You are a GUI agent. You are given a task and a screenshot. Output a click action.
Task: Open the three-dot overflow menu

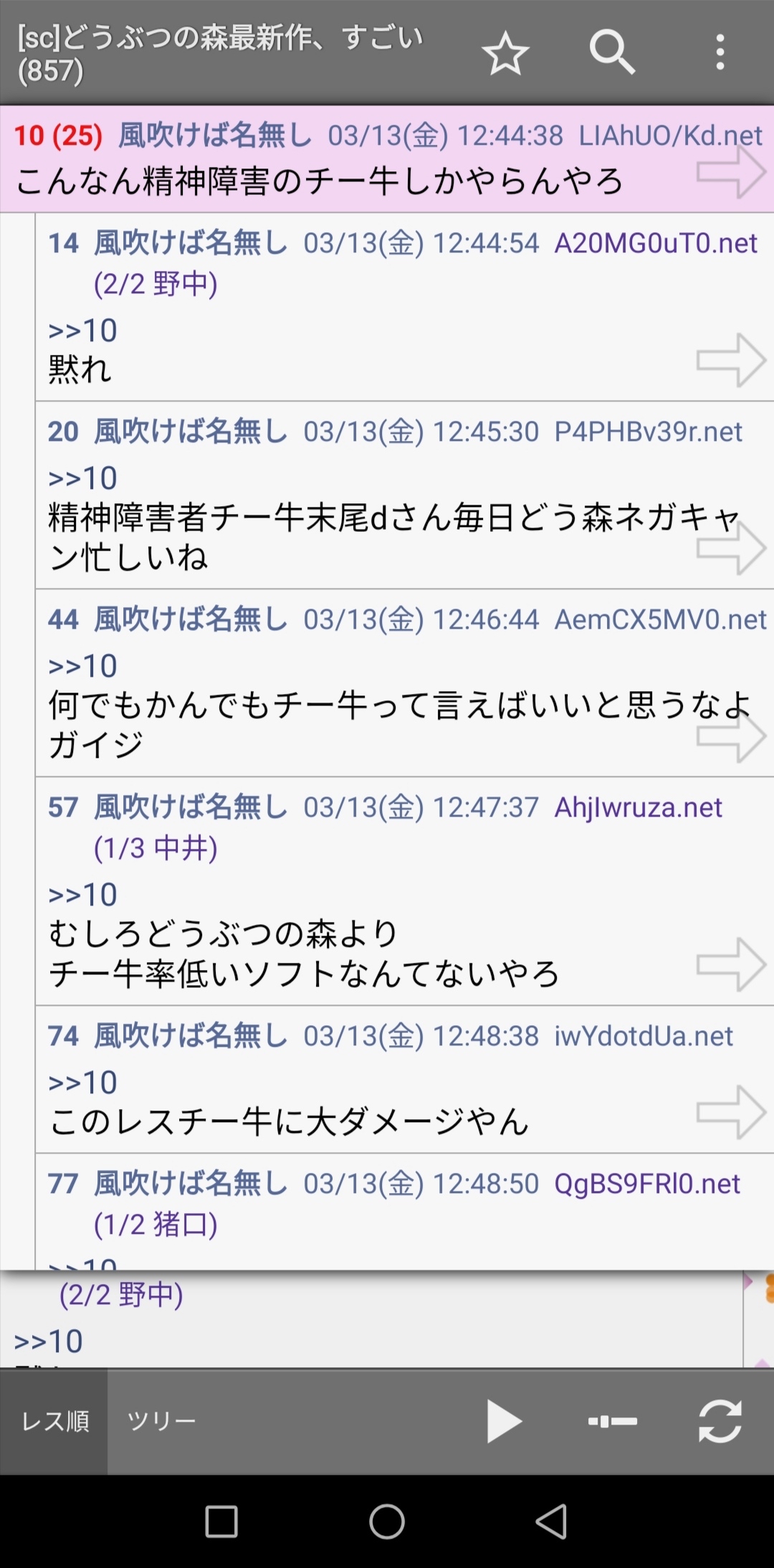point(720,52)
